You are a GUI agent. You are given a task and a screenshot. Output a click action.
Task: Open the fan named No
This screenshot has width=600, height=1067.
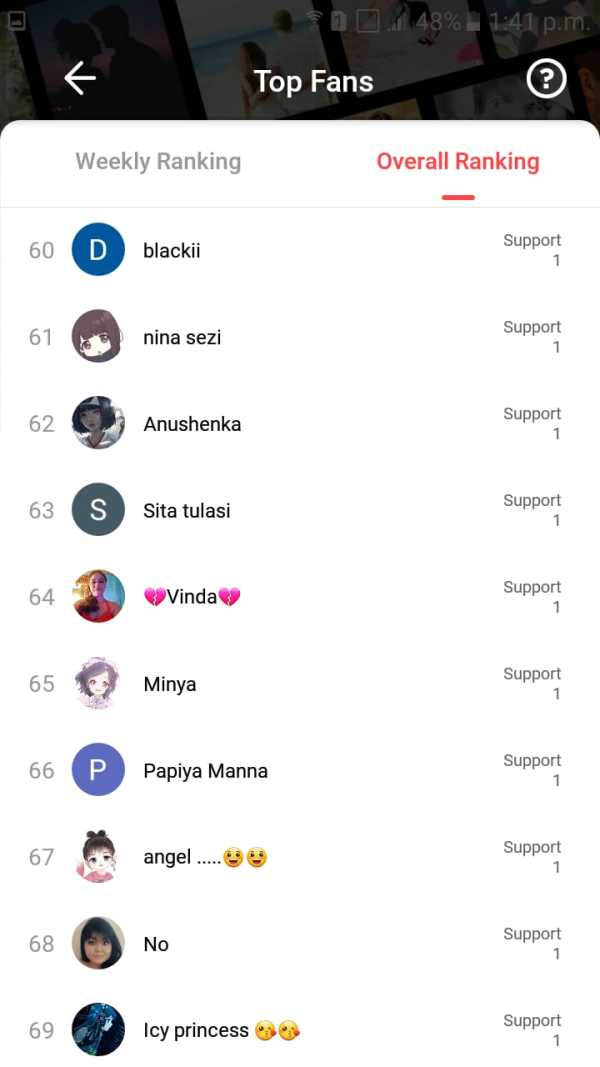156,944
